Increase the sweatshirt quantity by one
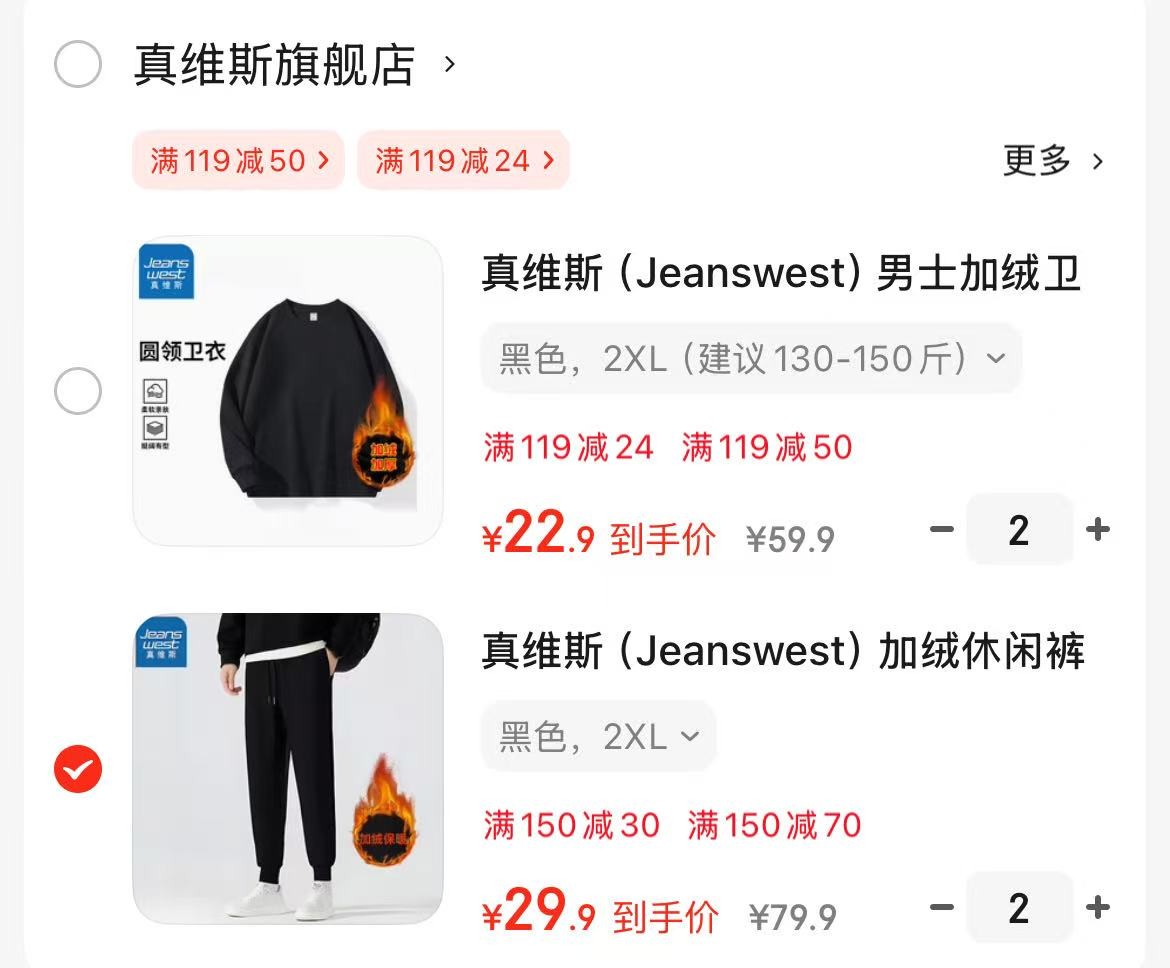Screen dimensions: 1170x968 coord(1098,529)
